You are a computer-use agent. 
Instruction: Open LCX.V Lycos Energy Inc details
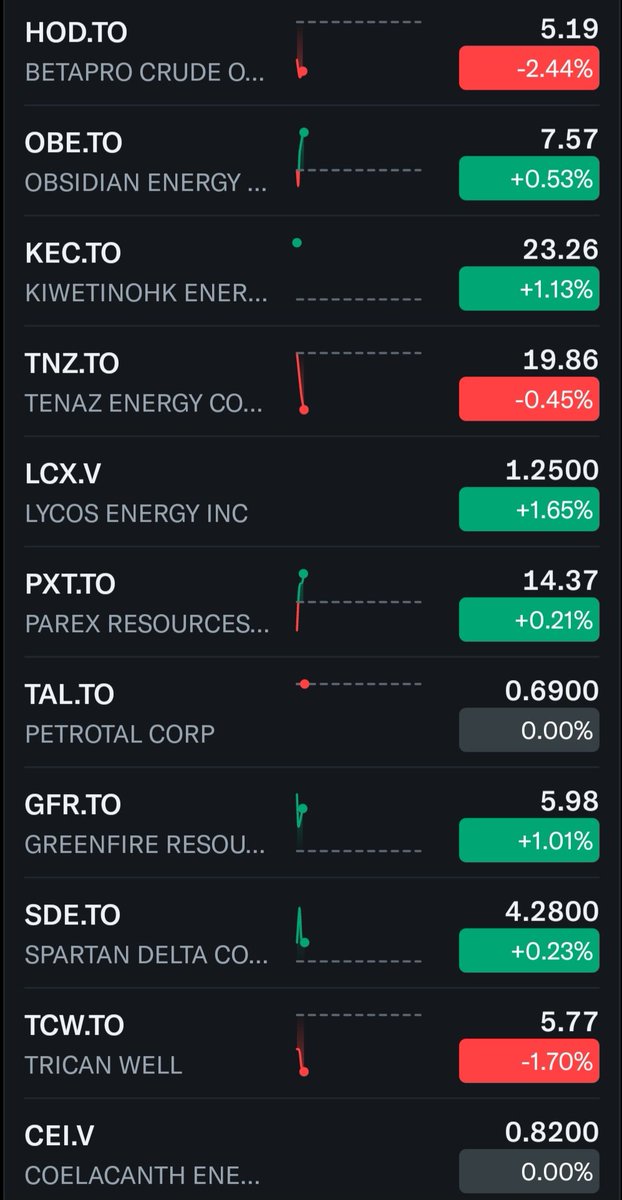click(311, 491)
